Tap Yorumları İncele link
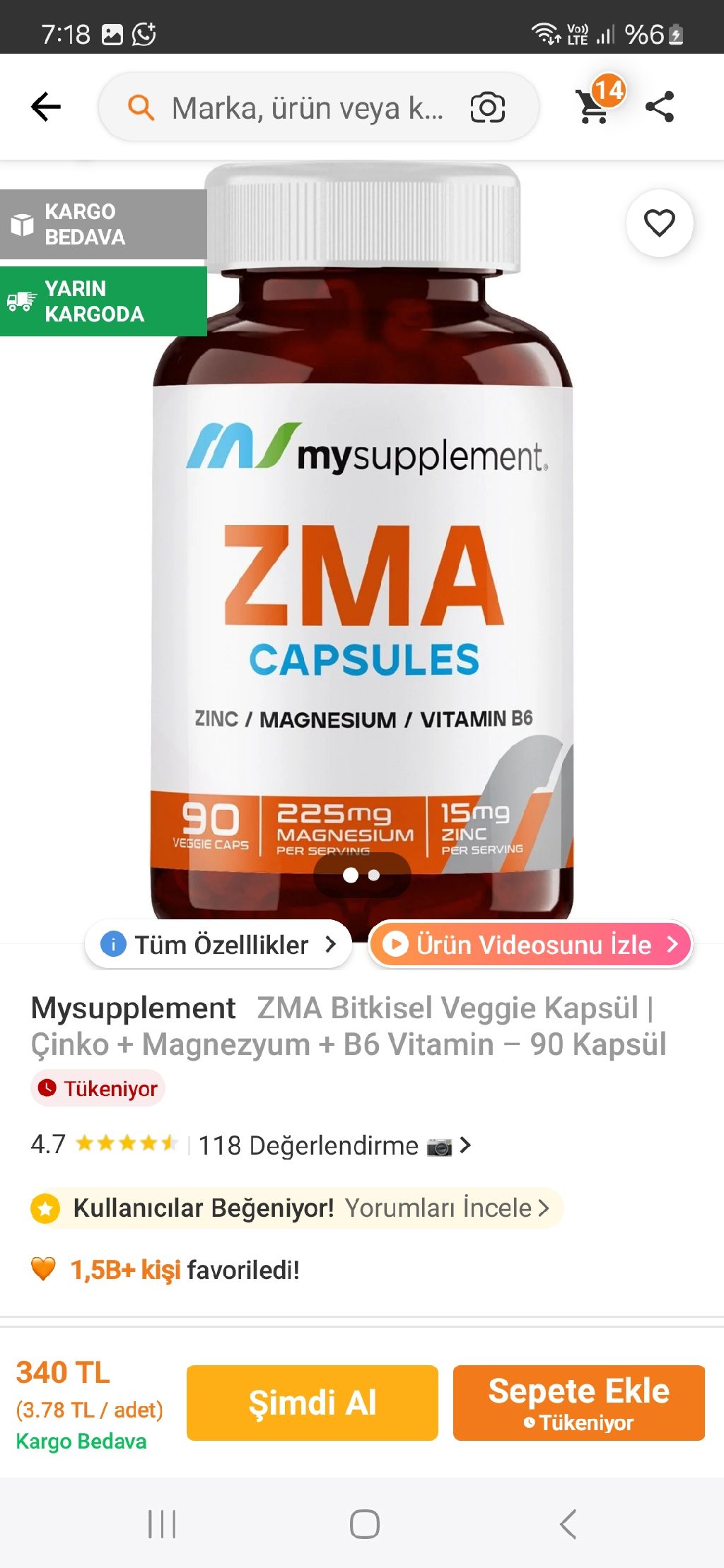 pos(445,1208)
